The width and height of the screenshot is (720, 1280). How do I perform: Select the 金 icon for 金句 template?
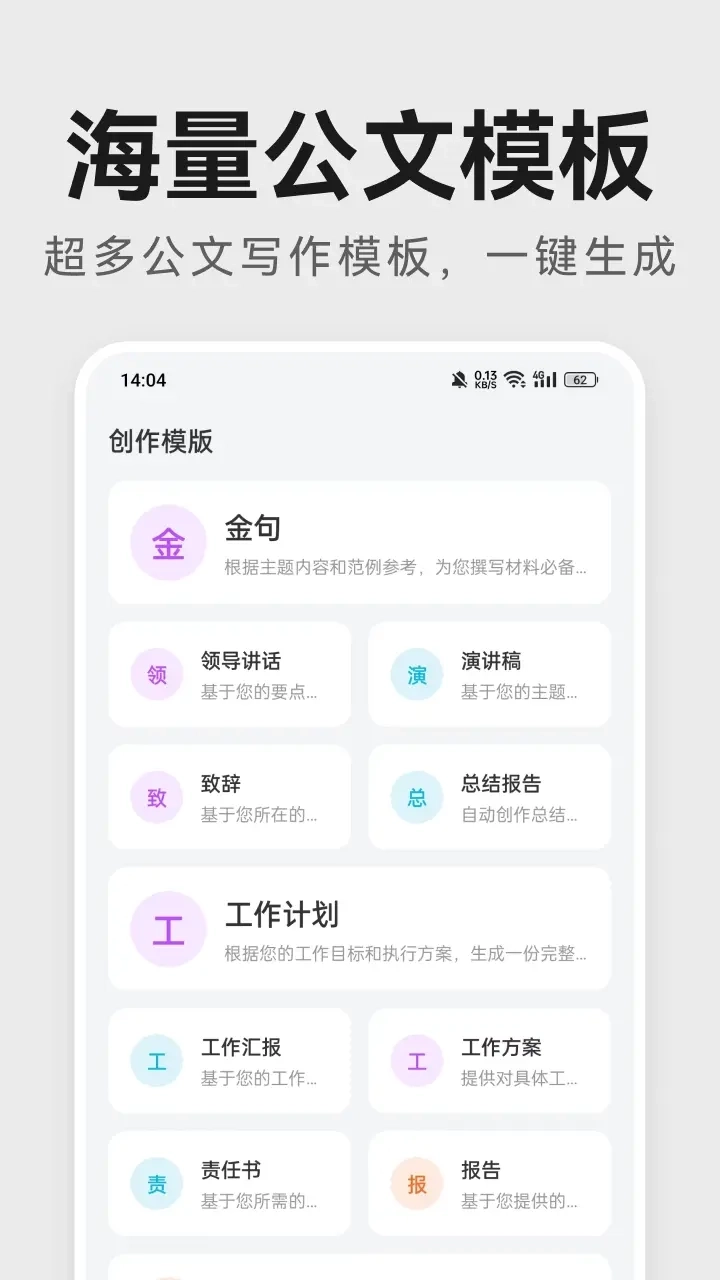coord(167,543)
